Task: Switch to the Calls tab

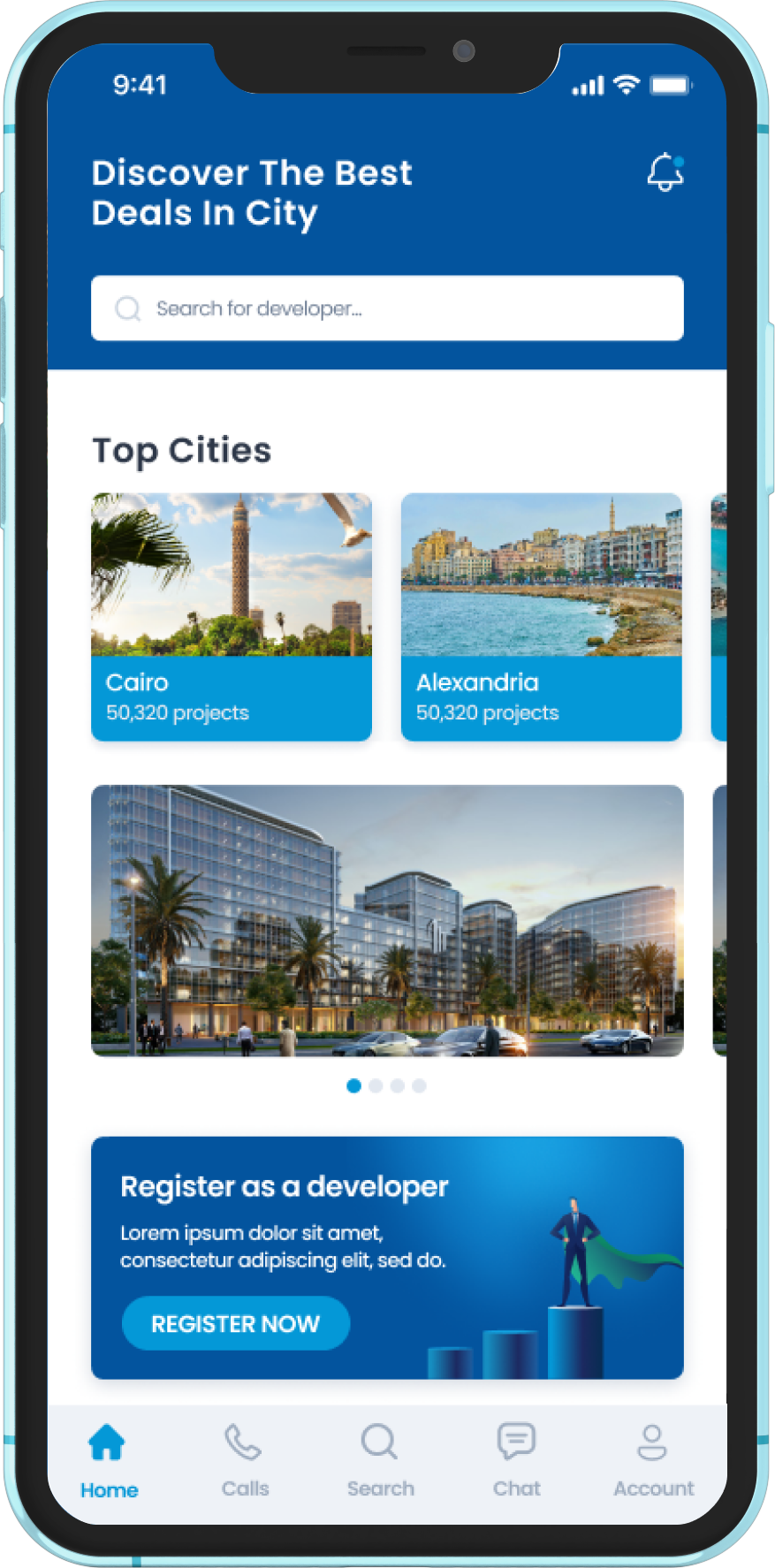Action: click(x=245, y=1460)
